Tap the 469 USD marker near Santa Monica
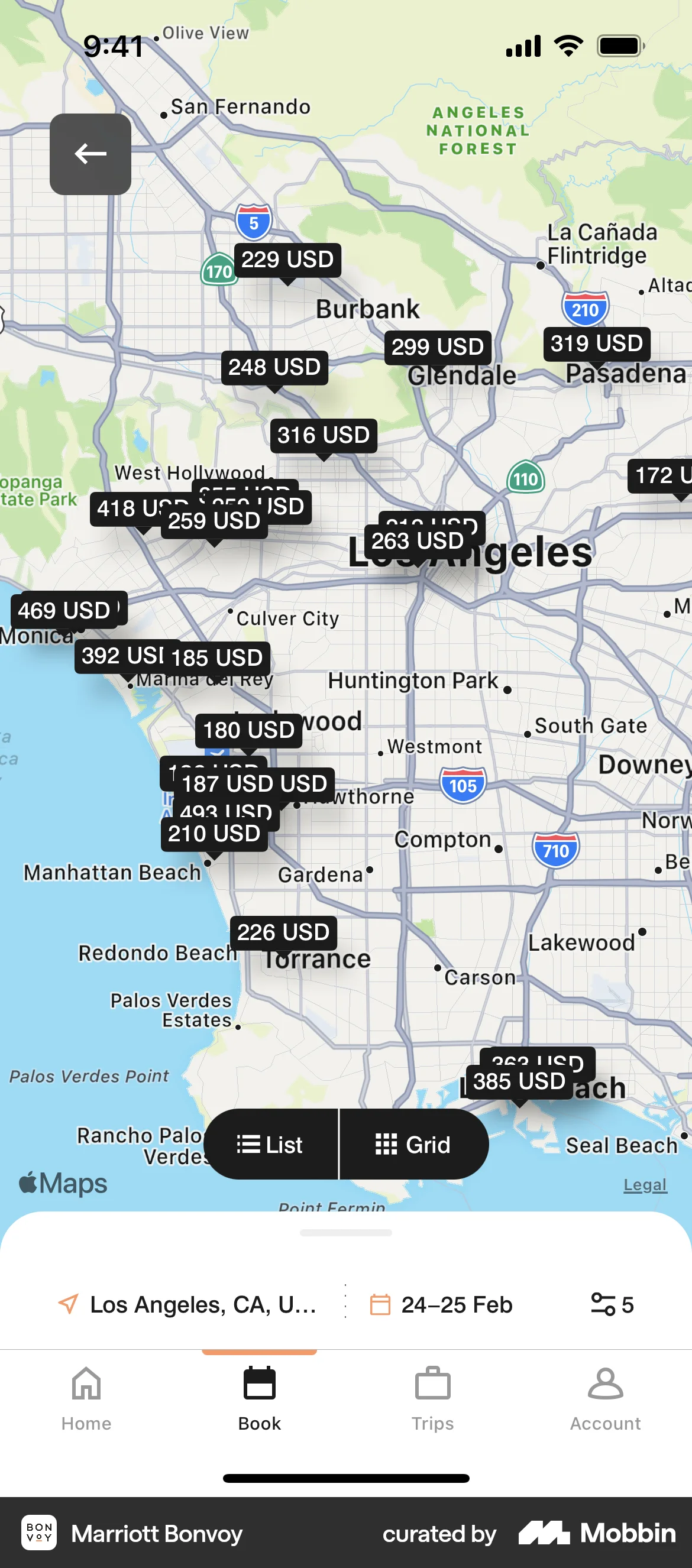692x1568 pixels. click(x=64, y=611)
